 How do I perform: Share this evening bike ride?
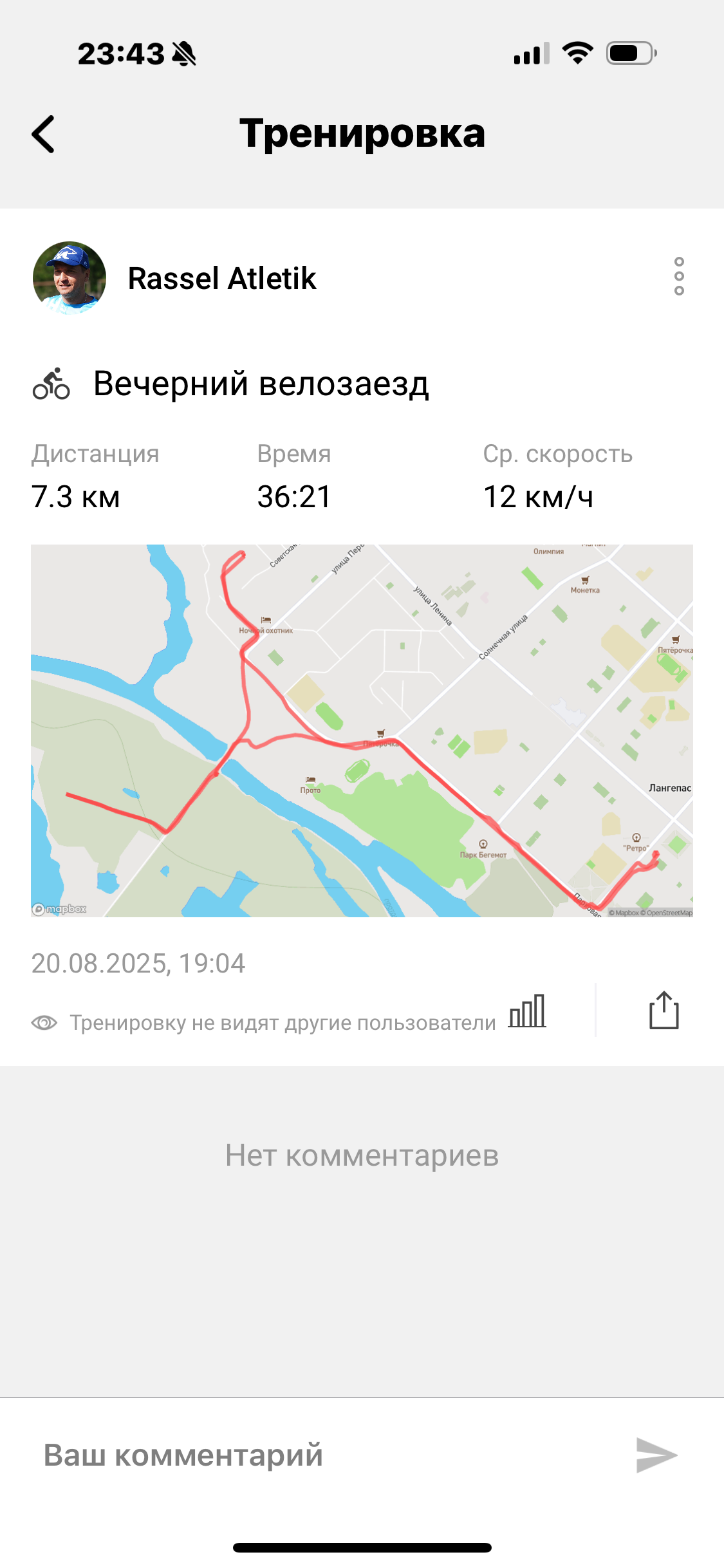664,1011
